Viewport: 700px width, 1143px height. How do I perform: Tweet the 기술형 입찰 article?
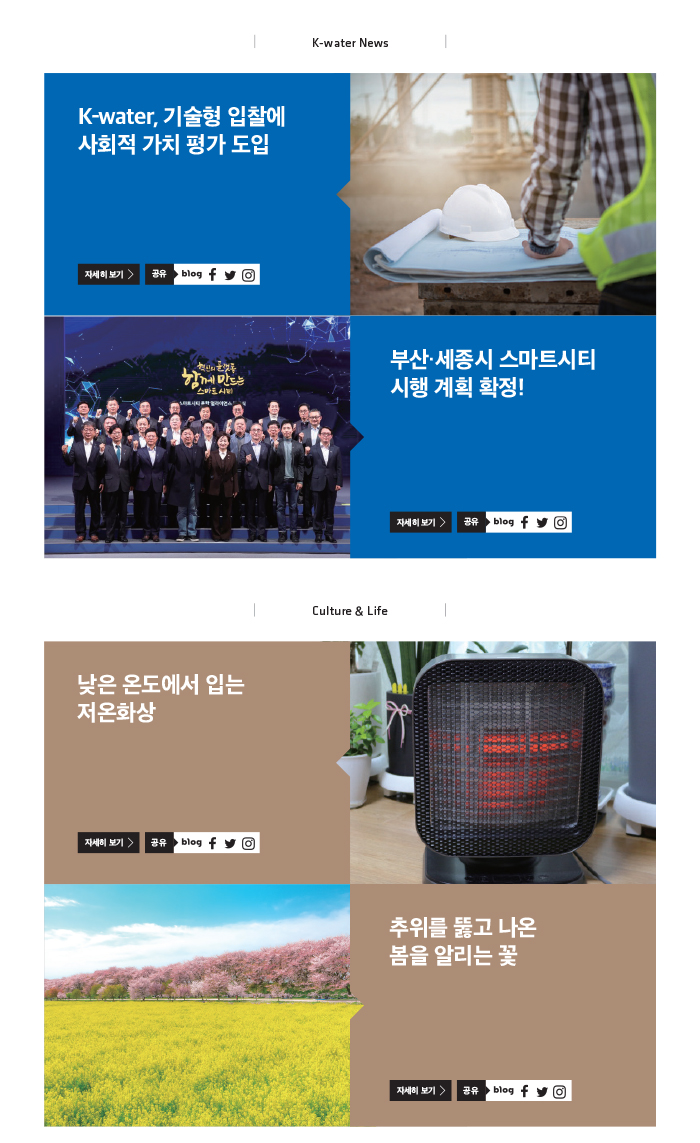click(x=230, y=275)
